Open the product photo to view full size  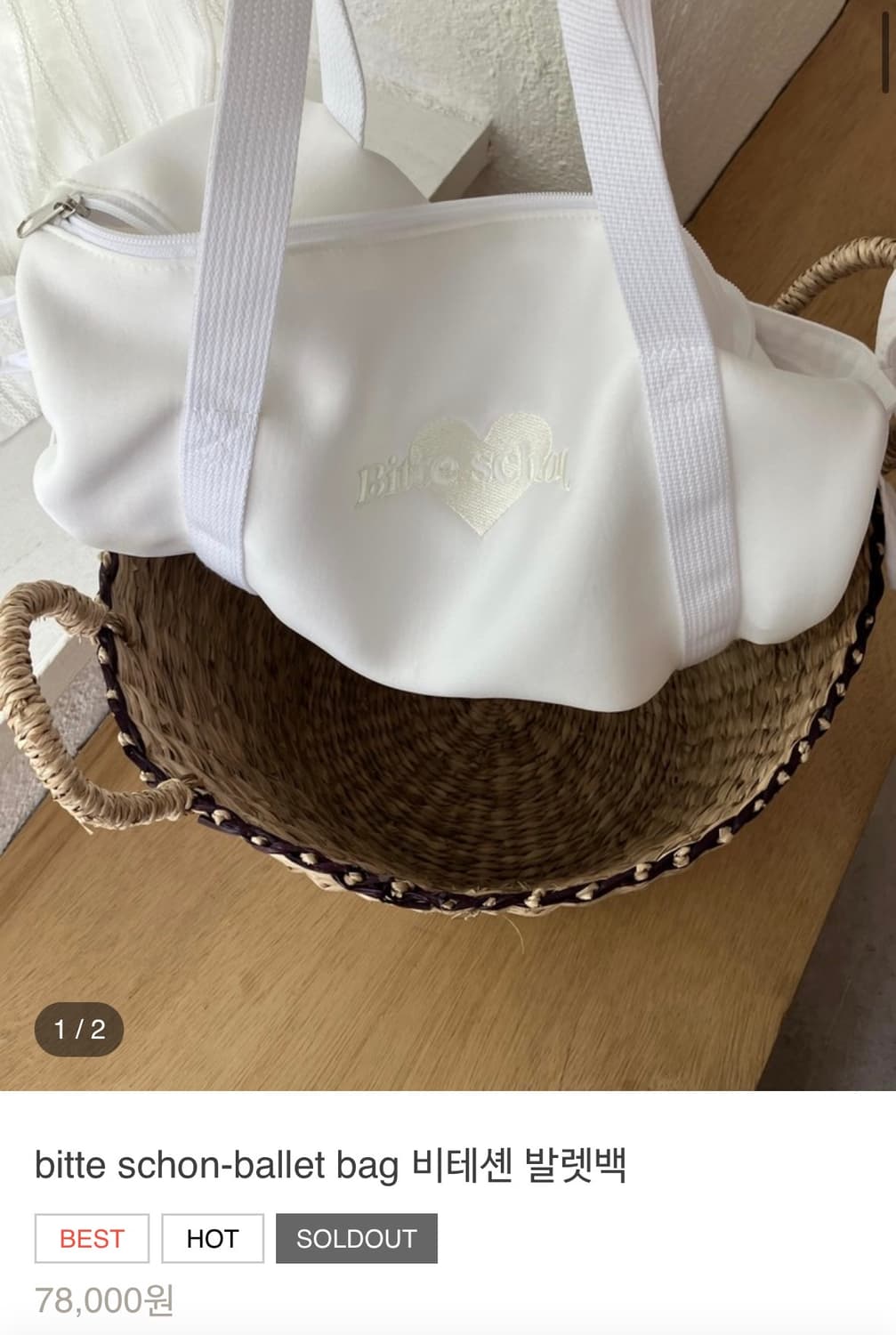click(x=445, y=534)
